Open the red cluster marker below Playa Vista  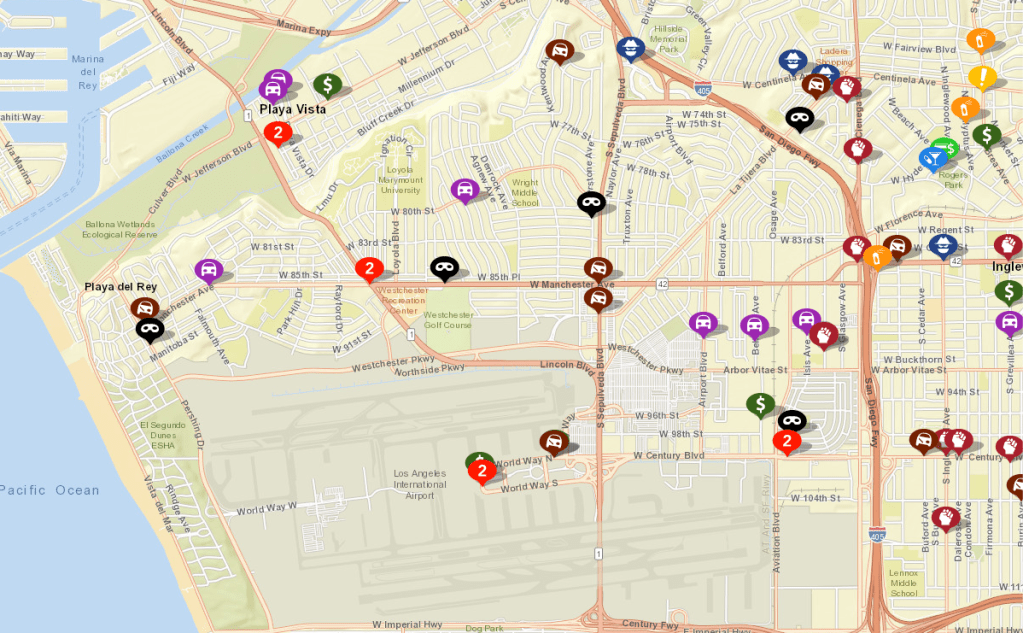[277, 131]
